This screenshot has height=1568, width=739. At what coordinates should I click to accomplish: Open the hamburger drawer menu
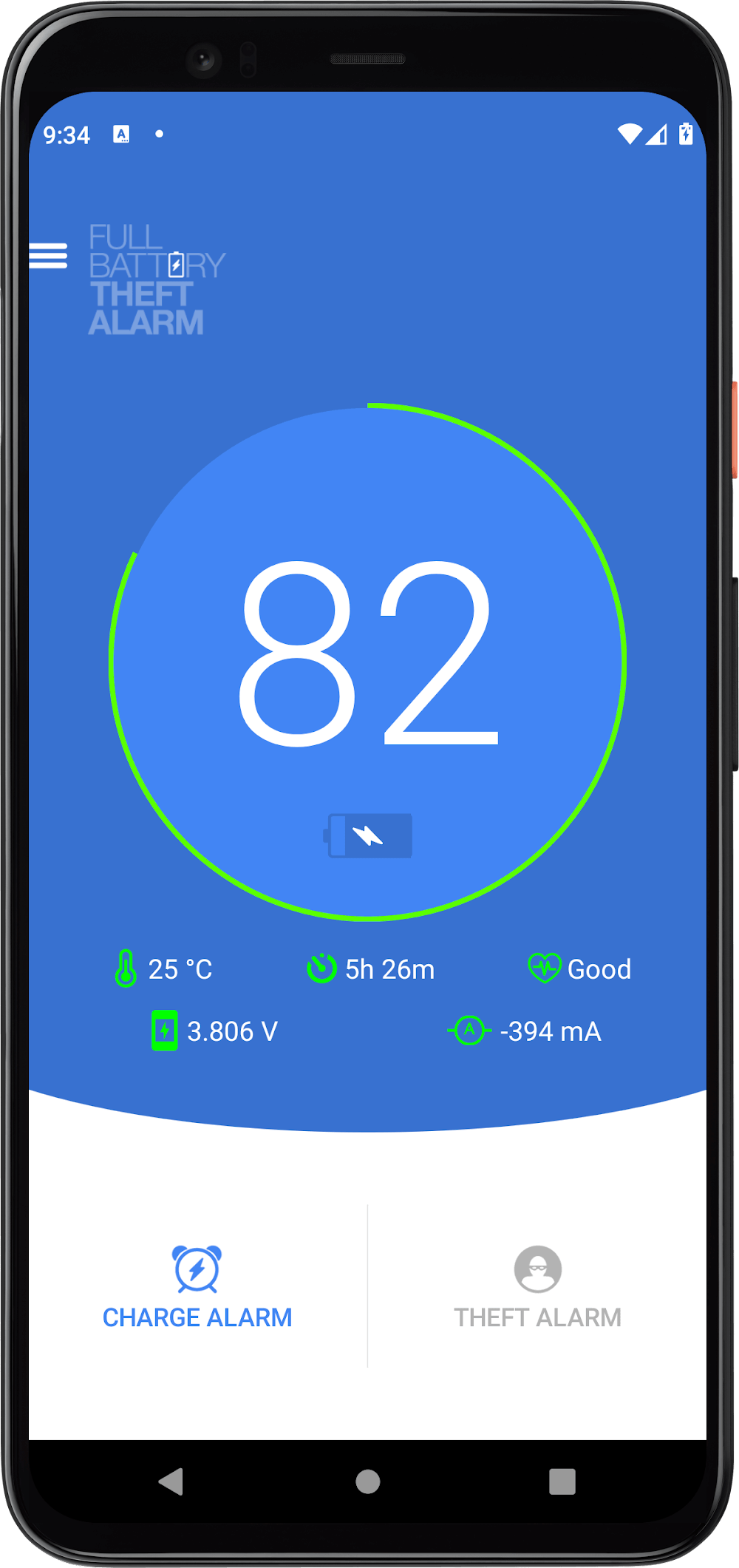point(48,256)
